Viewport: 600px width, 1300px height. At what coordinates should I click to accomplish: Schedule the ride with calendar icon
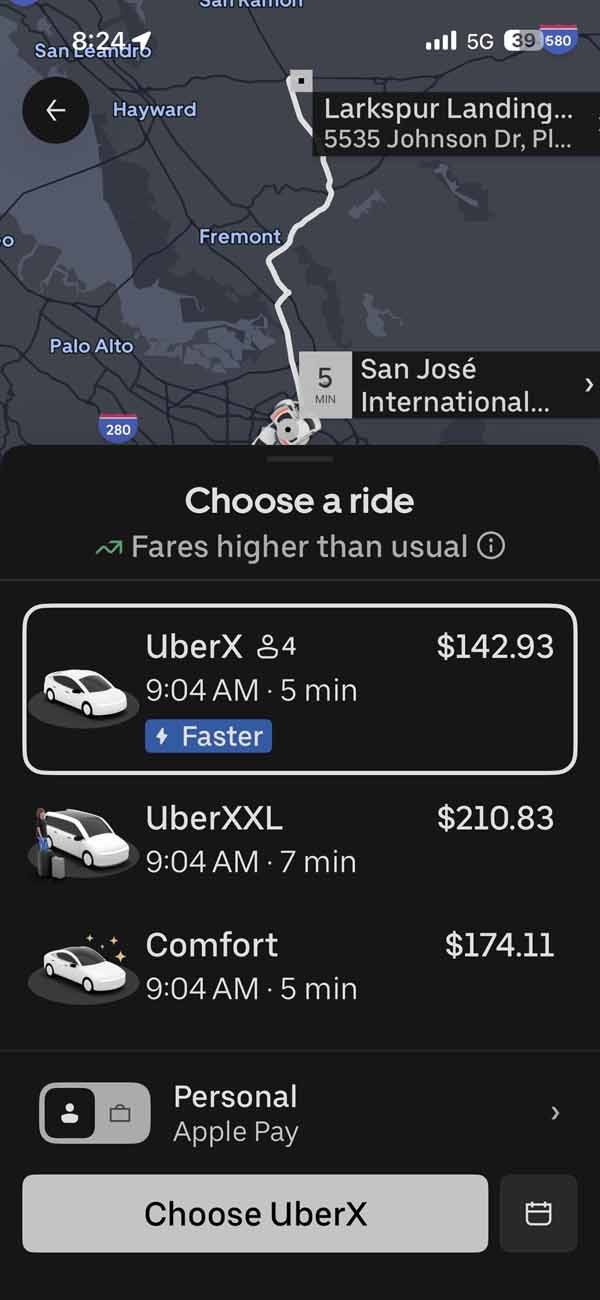point(538,1214)
